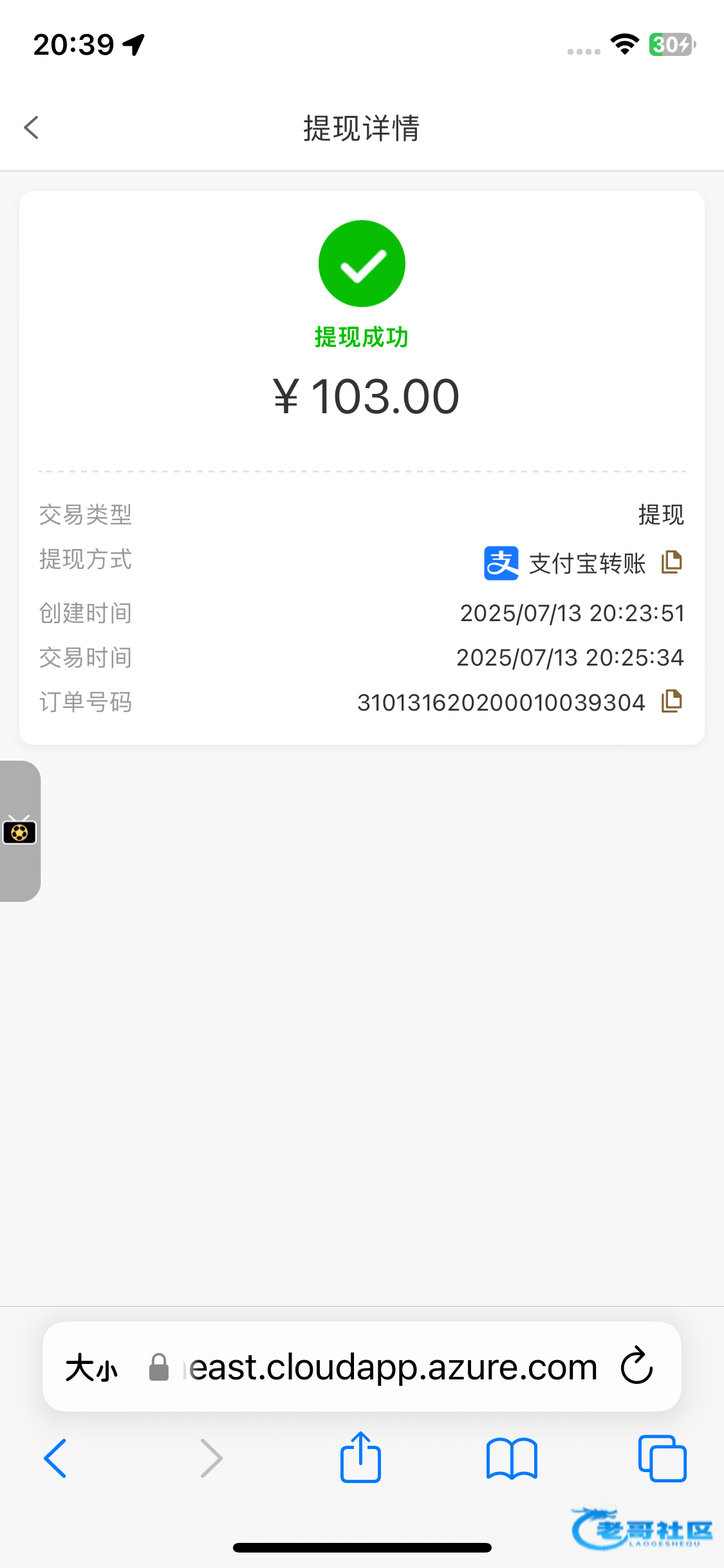Reload the current web page
This screenshot has height=1568, width=724.
pyautogui.click(x=636, y=1366)
